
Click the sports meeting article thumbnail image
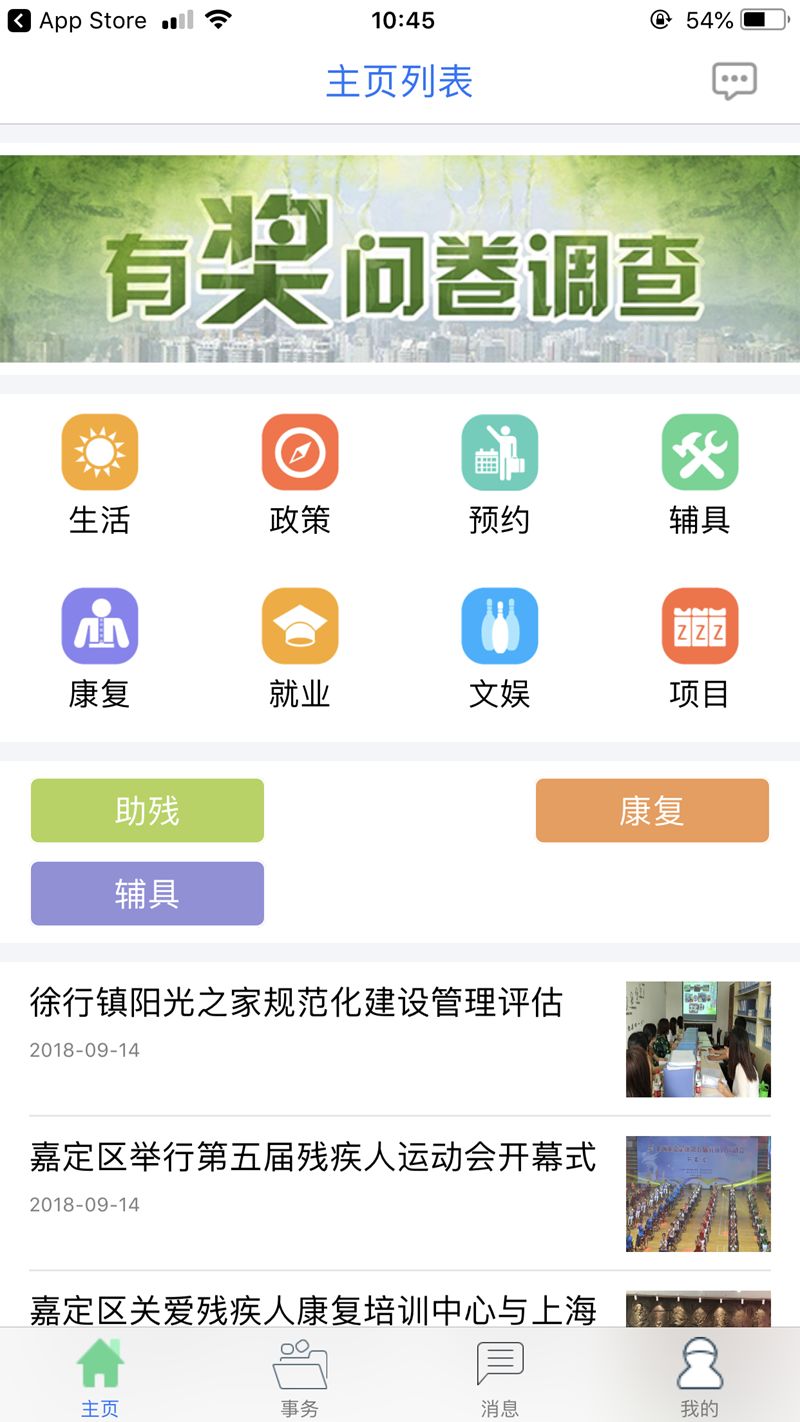[697, 1194]
